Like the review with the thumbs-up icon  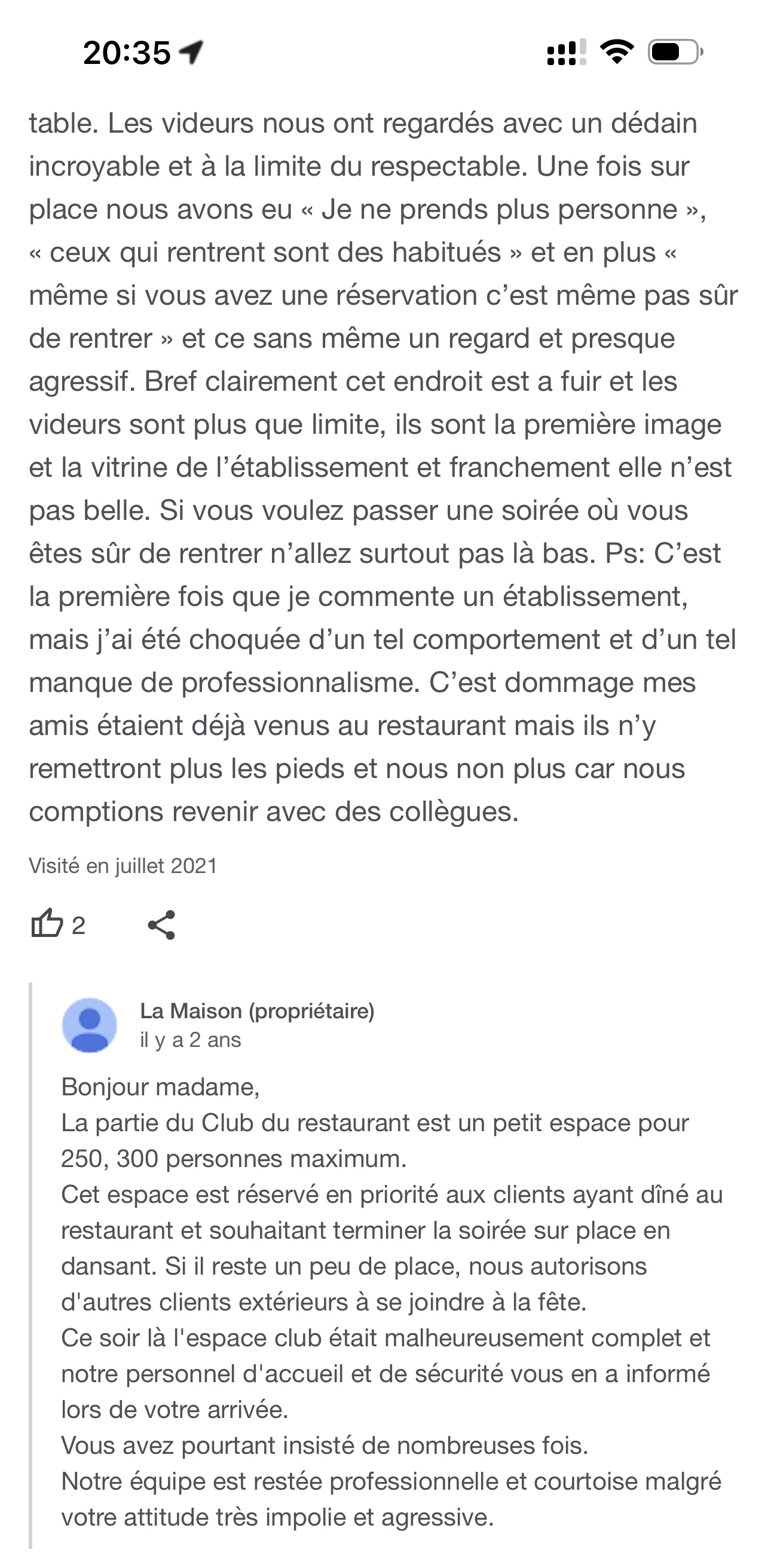[x=47, y=924]
